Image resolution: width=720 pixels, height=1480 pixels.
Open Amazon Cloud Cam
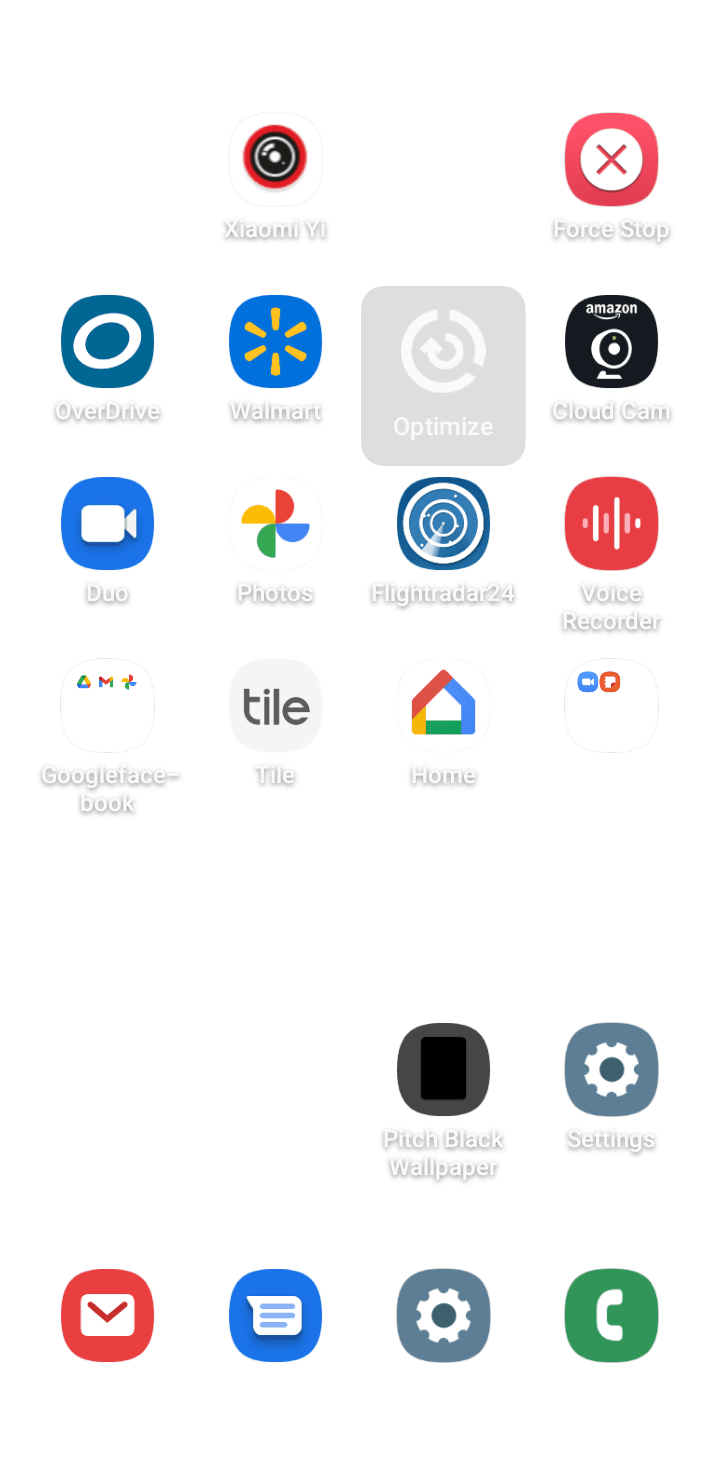(x=611, y=342)
